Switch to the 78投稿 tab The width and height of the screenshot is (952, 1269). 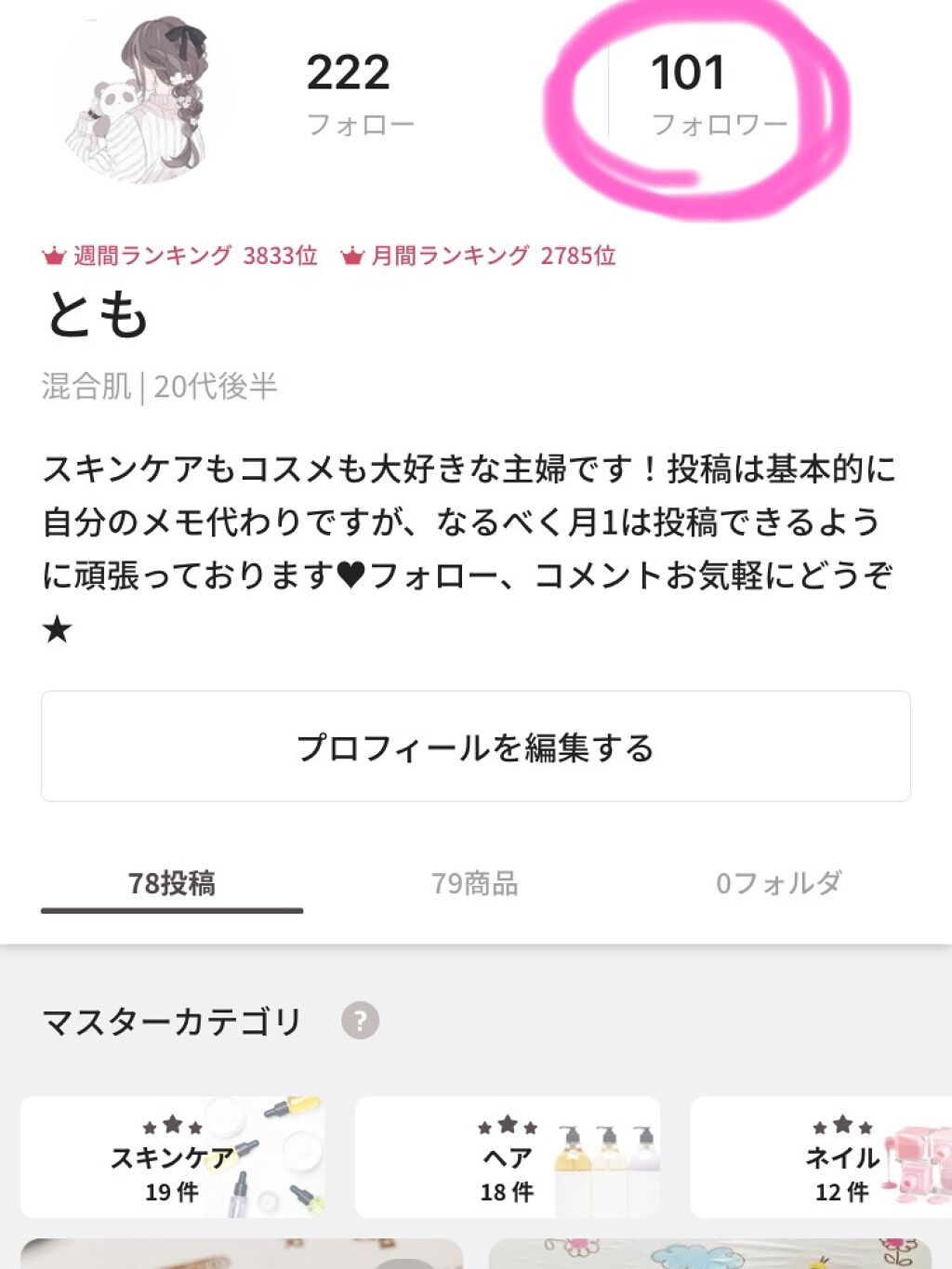coord(172,883)
